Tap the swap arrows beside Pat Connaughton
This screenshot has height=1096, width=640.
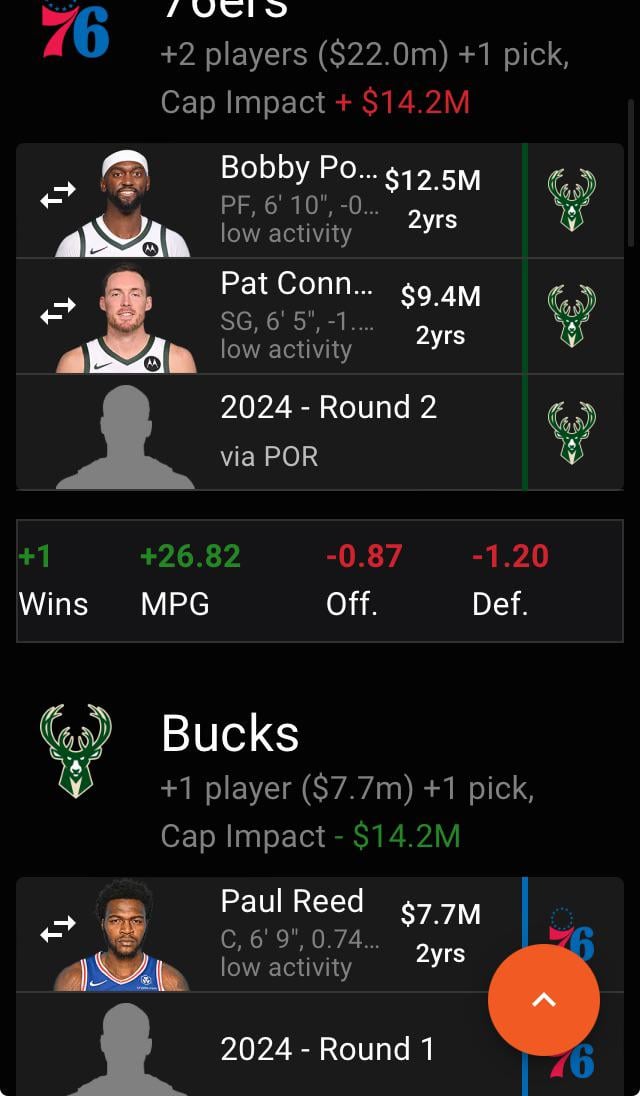(57, 315)
